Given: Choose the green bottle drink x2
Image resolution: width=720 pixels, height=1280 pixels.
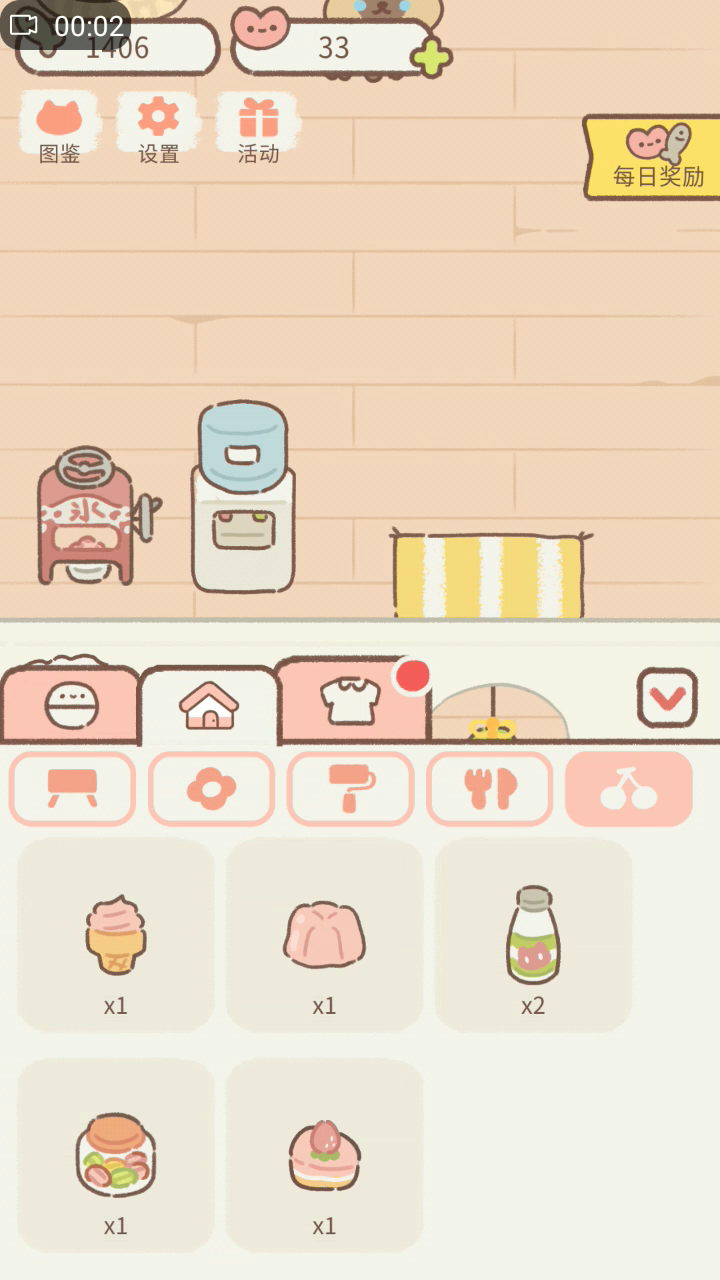Looking at the screenshot, I should [x=533, y=935].
